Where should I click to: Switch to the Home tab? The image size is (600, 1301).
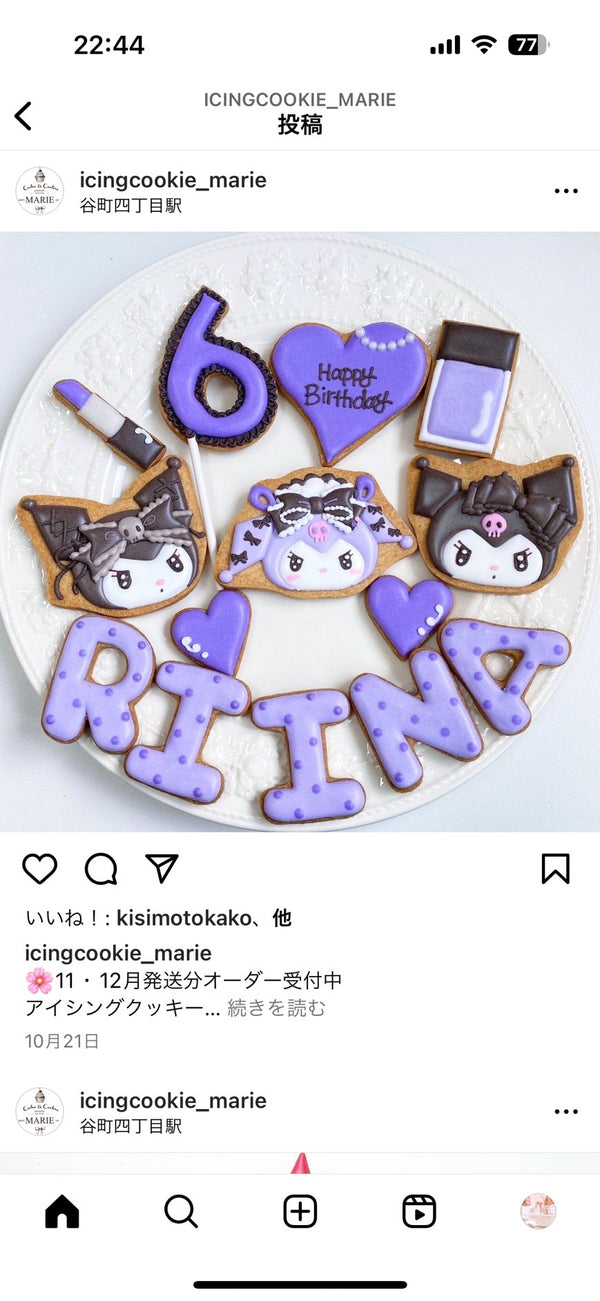(62, 1211)
